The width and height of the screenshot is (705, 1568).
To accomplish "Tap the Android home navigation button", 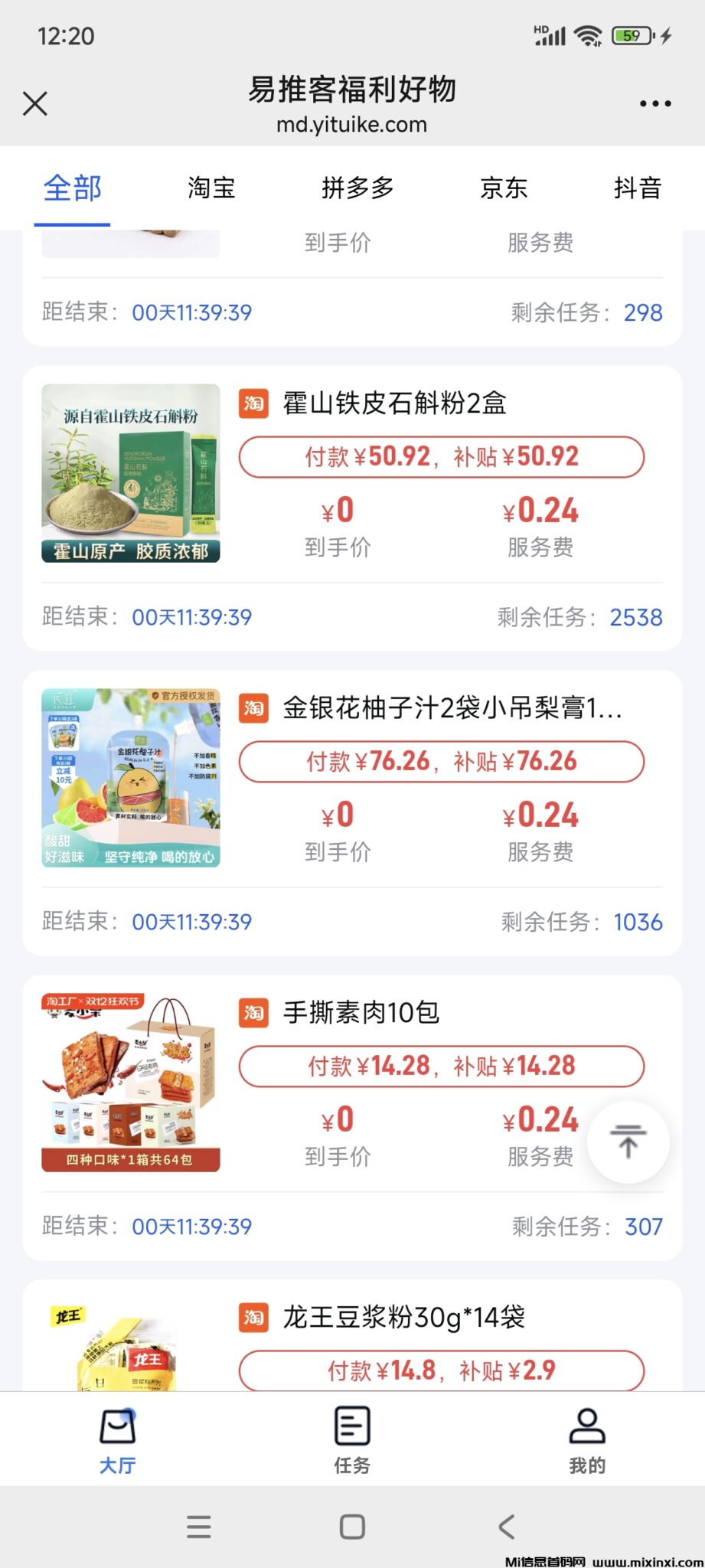I will [351, 1527].
